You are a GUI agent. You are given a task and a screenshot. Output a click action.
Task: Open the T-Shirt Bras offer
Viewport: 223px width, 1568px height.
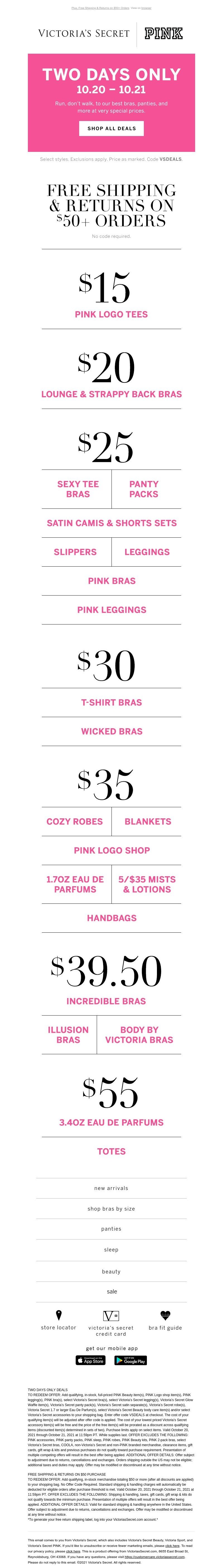click(x=111, y=702)
